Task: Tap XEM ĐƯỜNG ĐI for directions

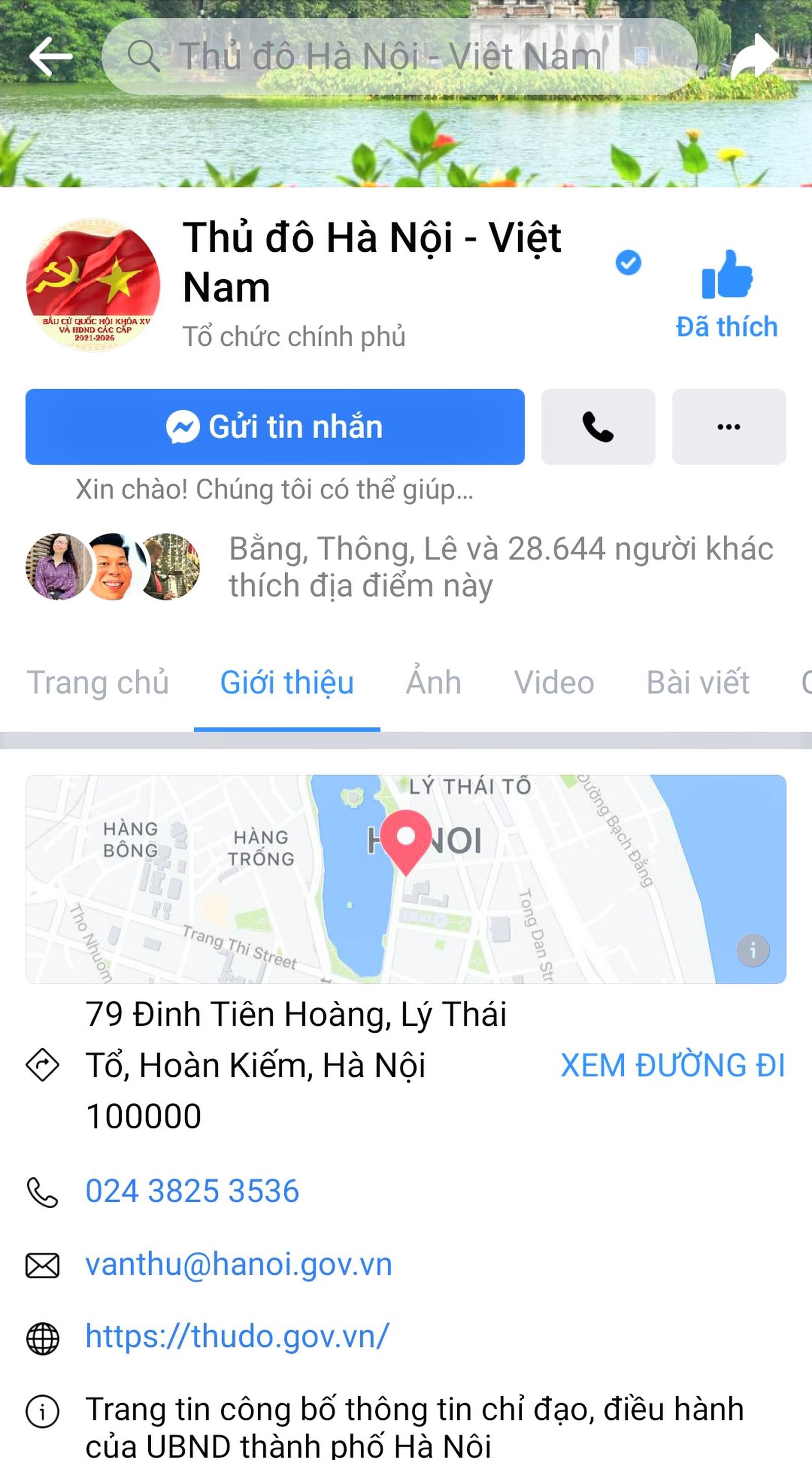Action: [672, 1065]
